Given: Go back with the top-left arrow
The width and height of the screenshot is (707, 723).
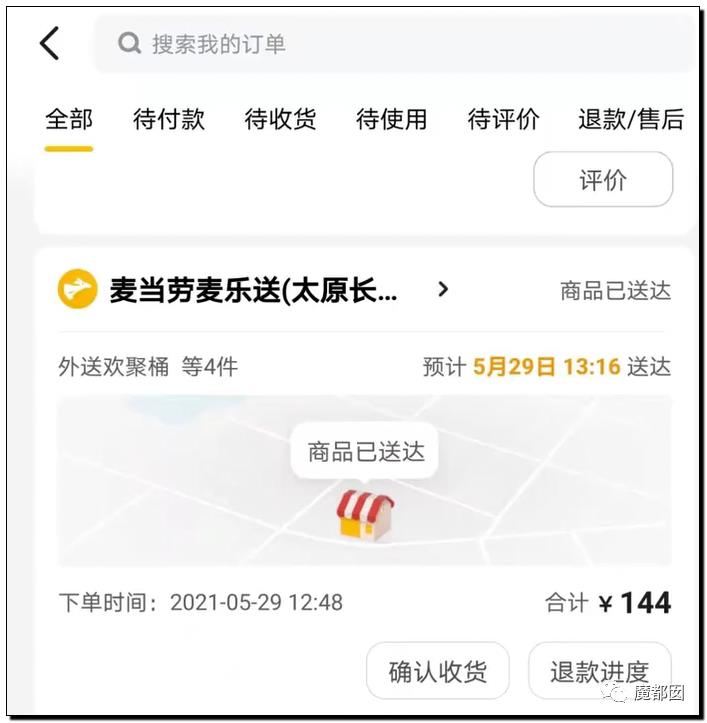Looking at the screenshot, I should coord(50,44).
